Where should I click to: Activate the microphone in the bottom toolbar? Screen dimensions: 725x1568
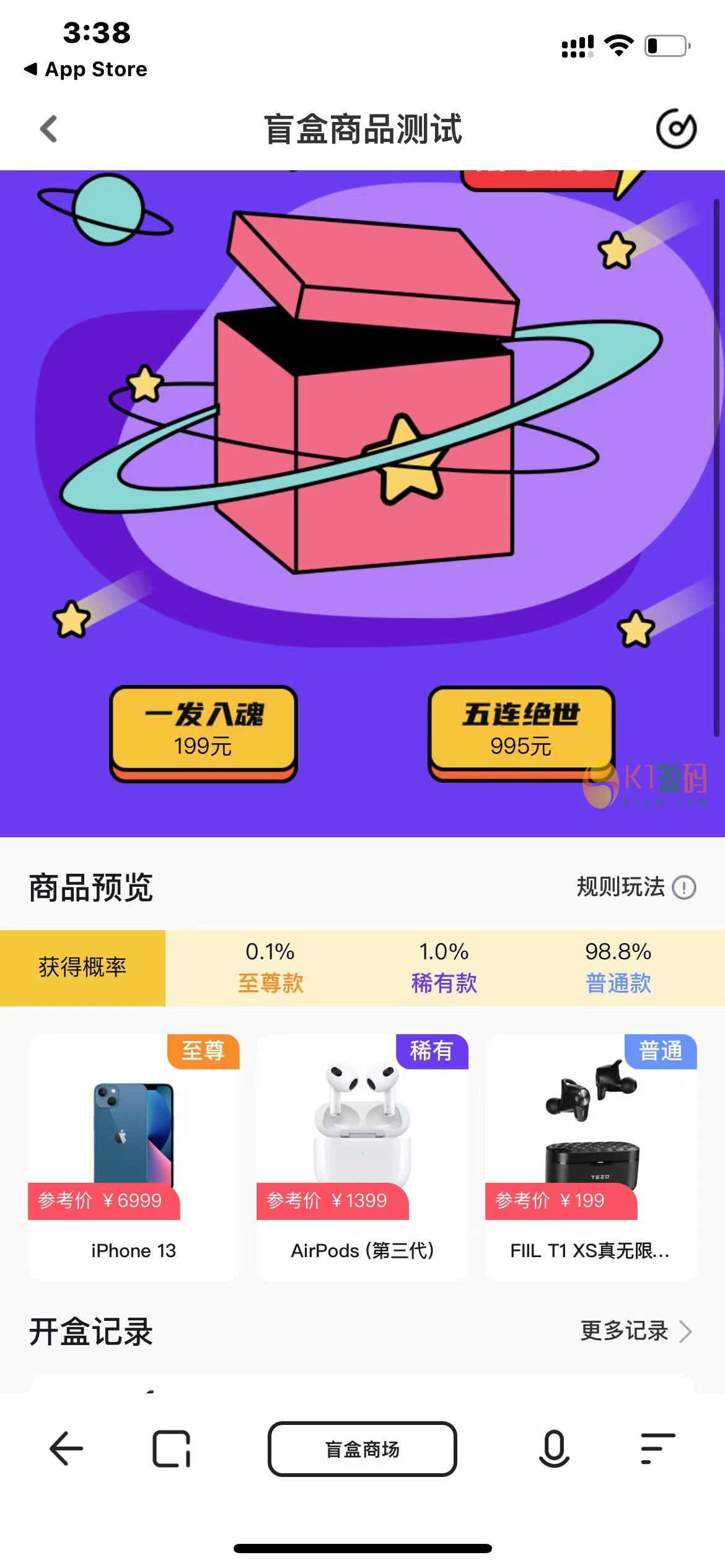[x=554, y=1449]
